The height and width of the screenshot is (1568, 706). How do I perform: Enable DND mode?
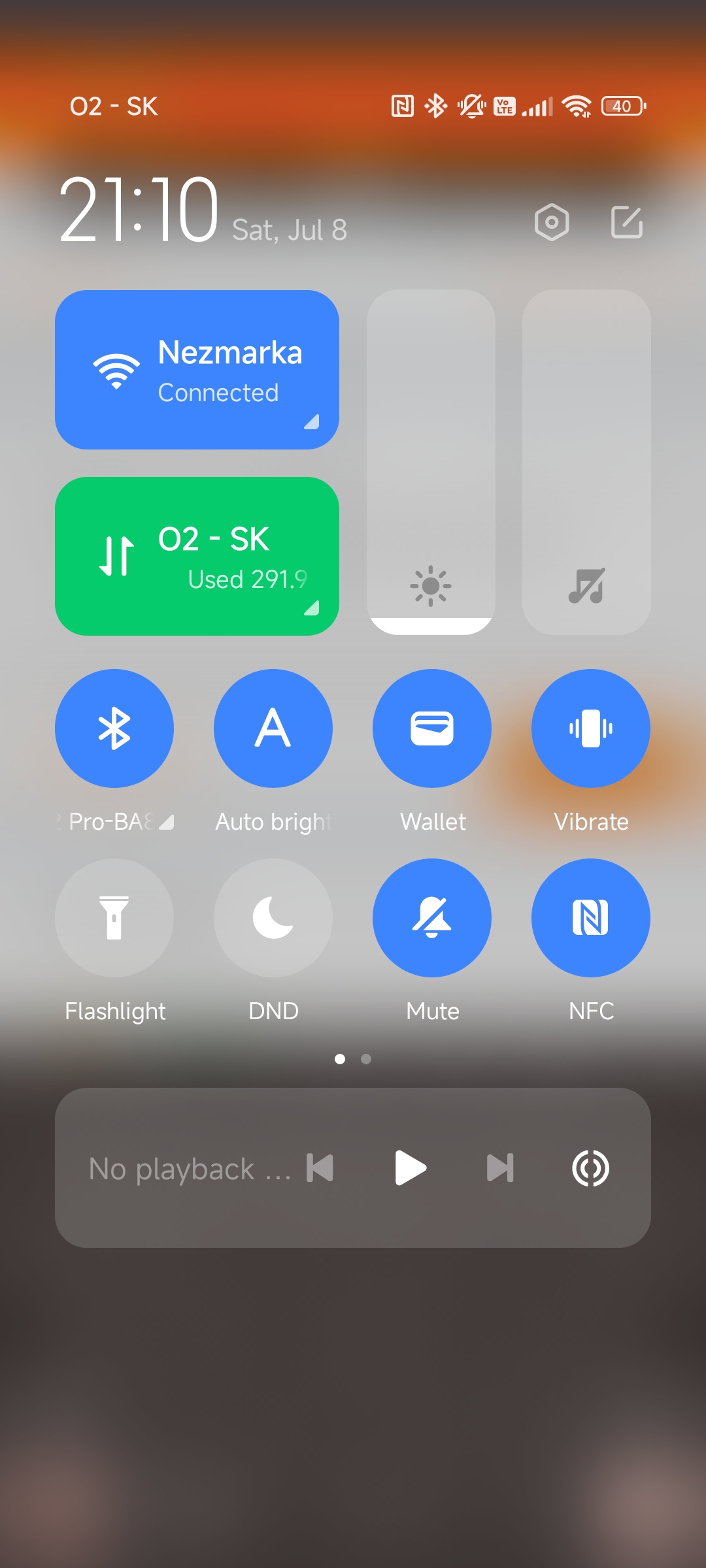[x=273, y=918]
